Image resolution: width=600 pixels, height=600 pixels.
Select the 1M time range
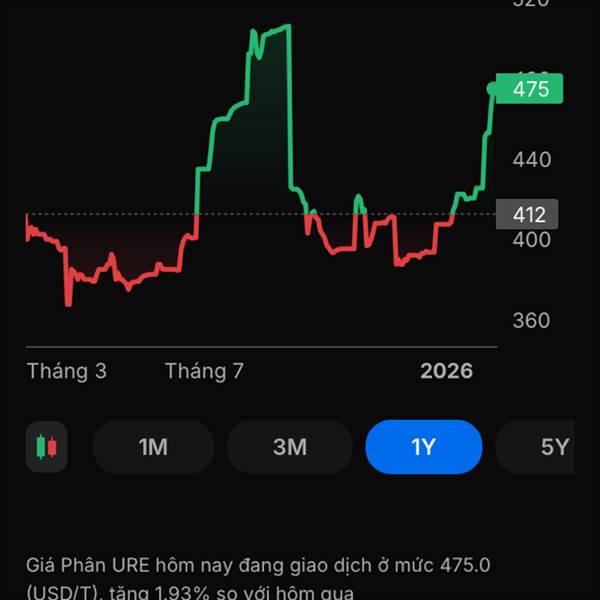click(x=153, y=447)
